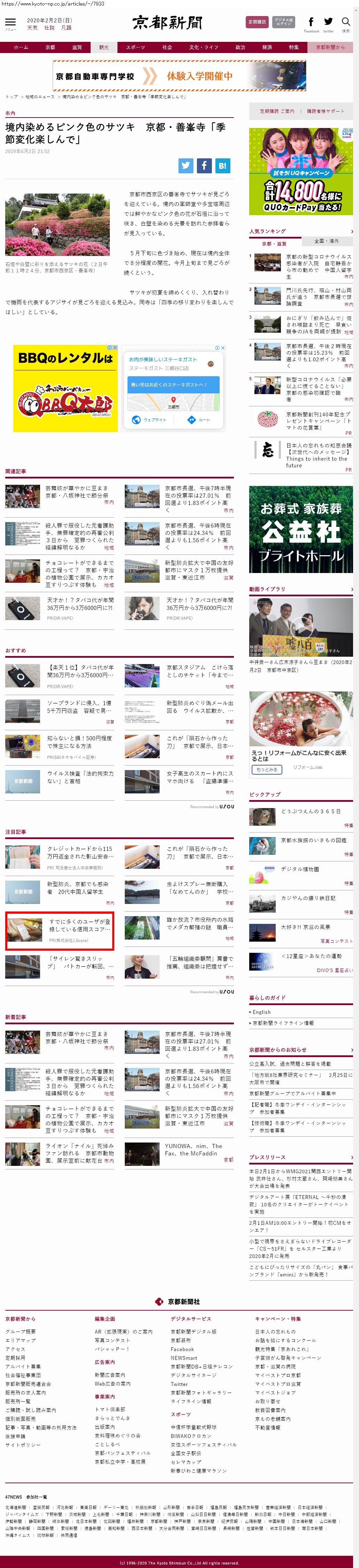Switch to the 滋賀 navigation tab

(x=77, y=47)
